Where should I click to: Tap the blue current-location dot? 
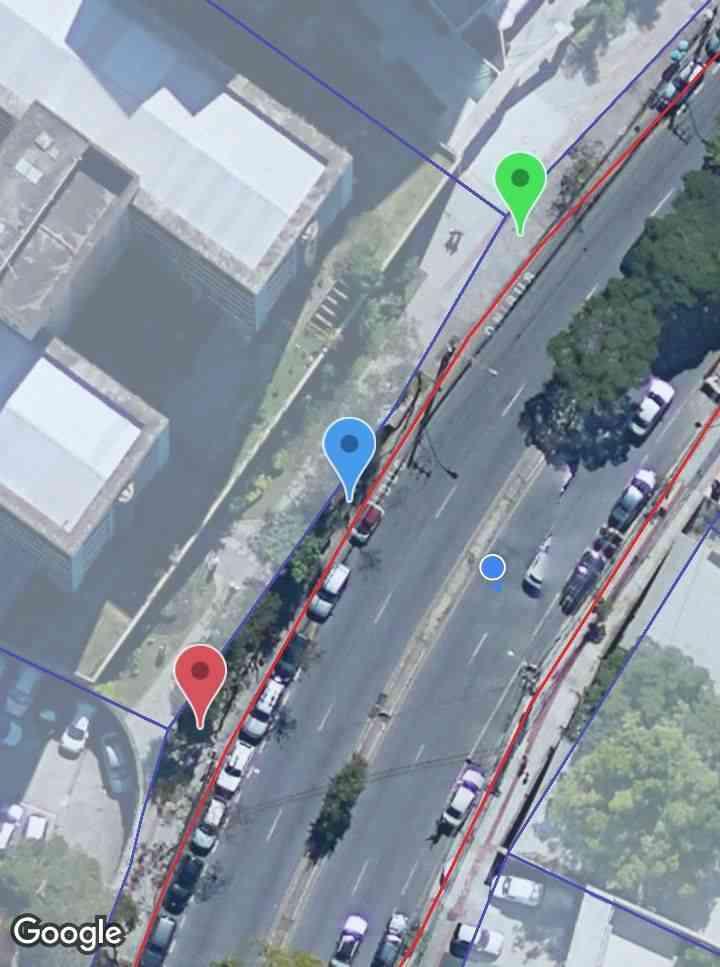(492, 568)
